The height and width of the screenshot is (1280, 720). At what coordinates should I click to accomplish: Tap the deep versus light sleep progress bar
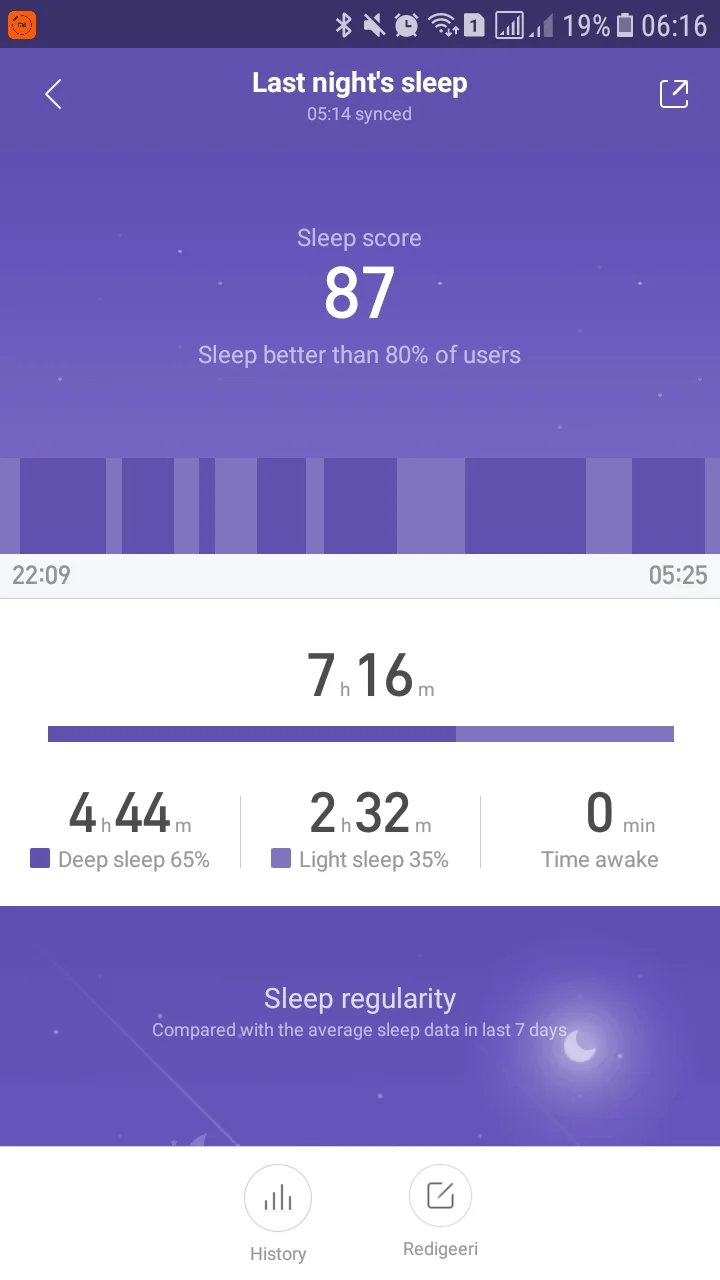click(x=360, y=734)
